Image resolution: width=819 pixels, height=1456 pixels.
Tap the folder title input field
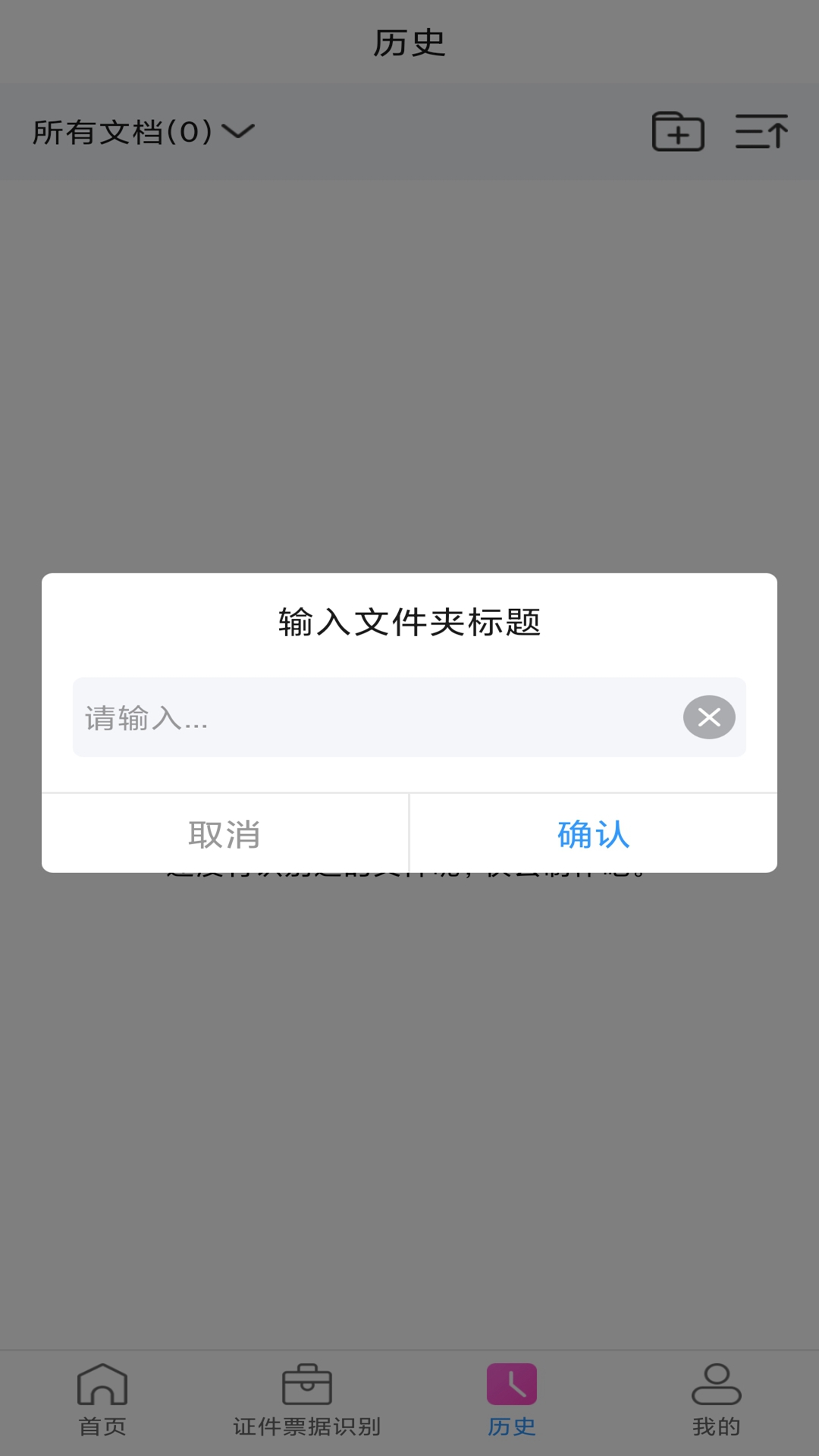pyautogui.click(x=379, y=717)
